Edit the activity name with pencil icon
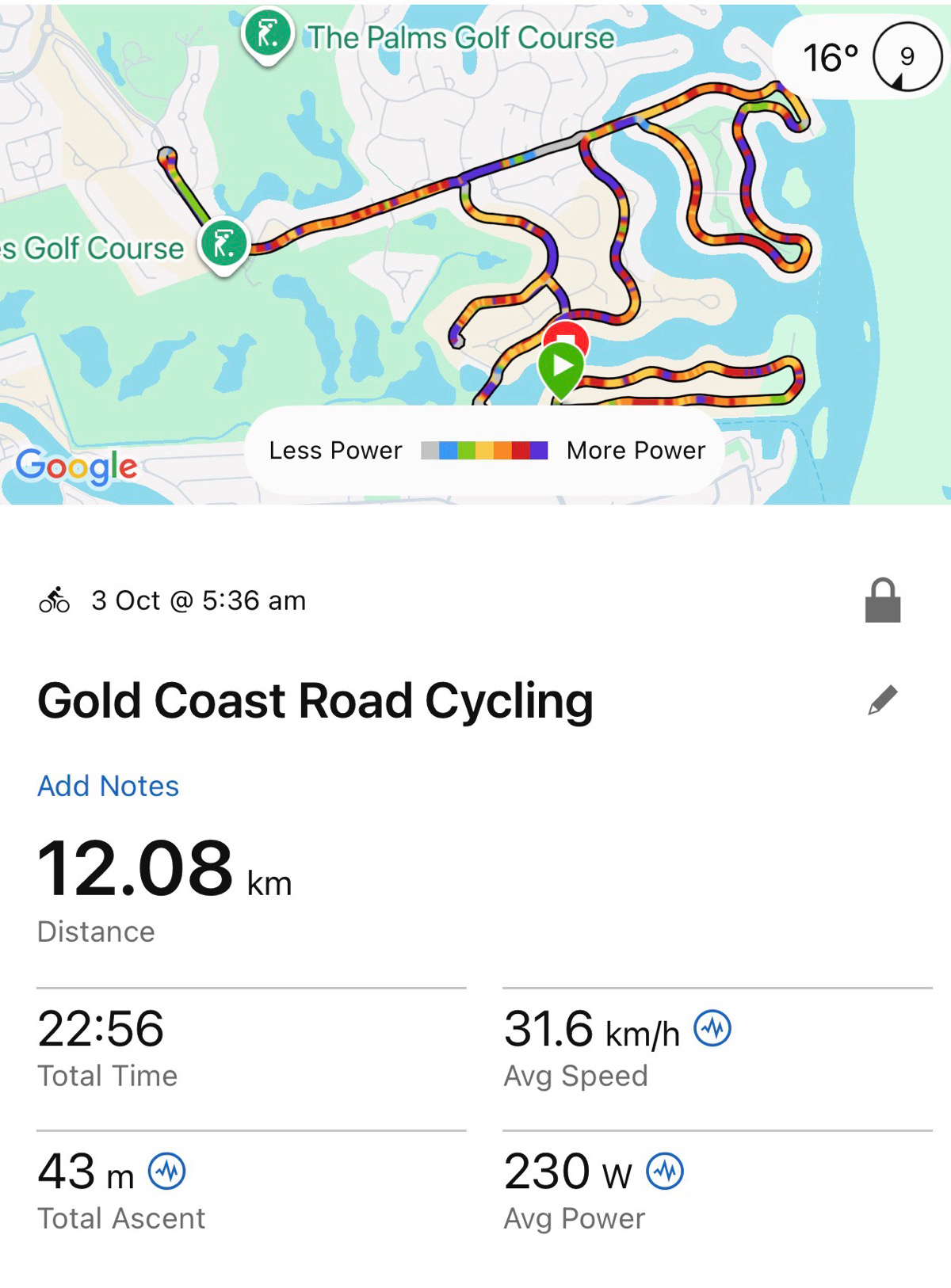This screenshot has height=1288, width=951. 882,700
